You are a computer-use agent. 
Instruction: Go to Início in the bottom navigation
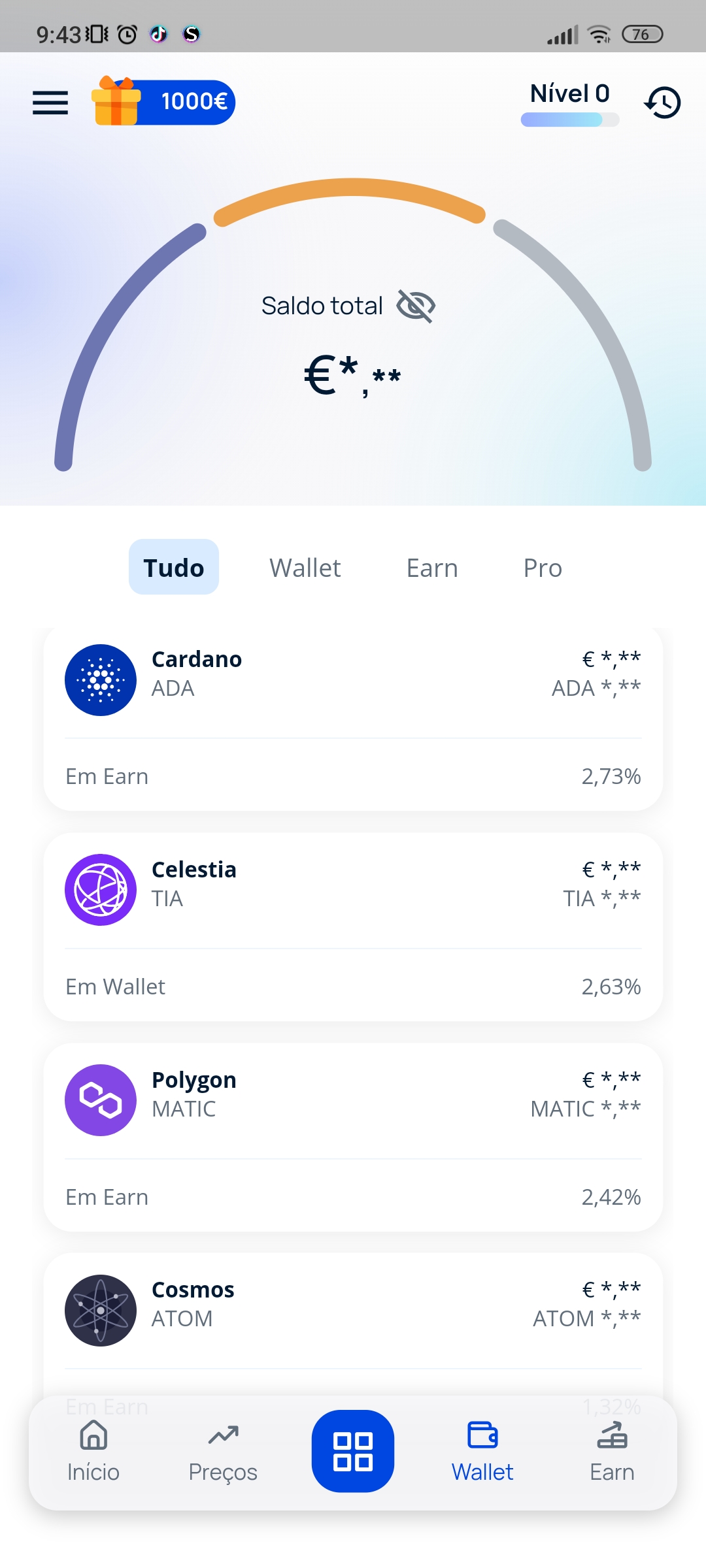(93, 1452)
